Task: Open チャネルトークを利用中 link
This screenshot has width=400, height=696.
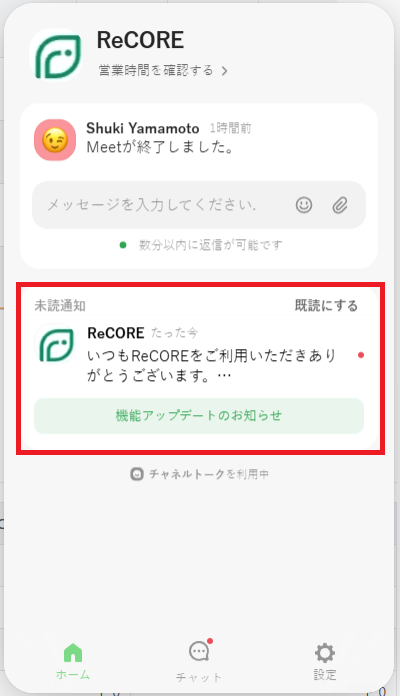Action: [199, 474]
